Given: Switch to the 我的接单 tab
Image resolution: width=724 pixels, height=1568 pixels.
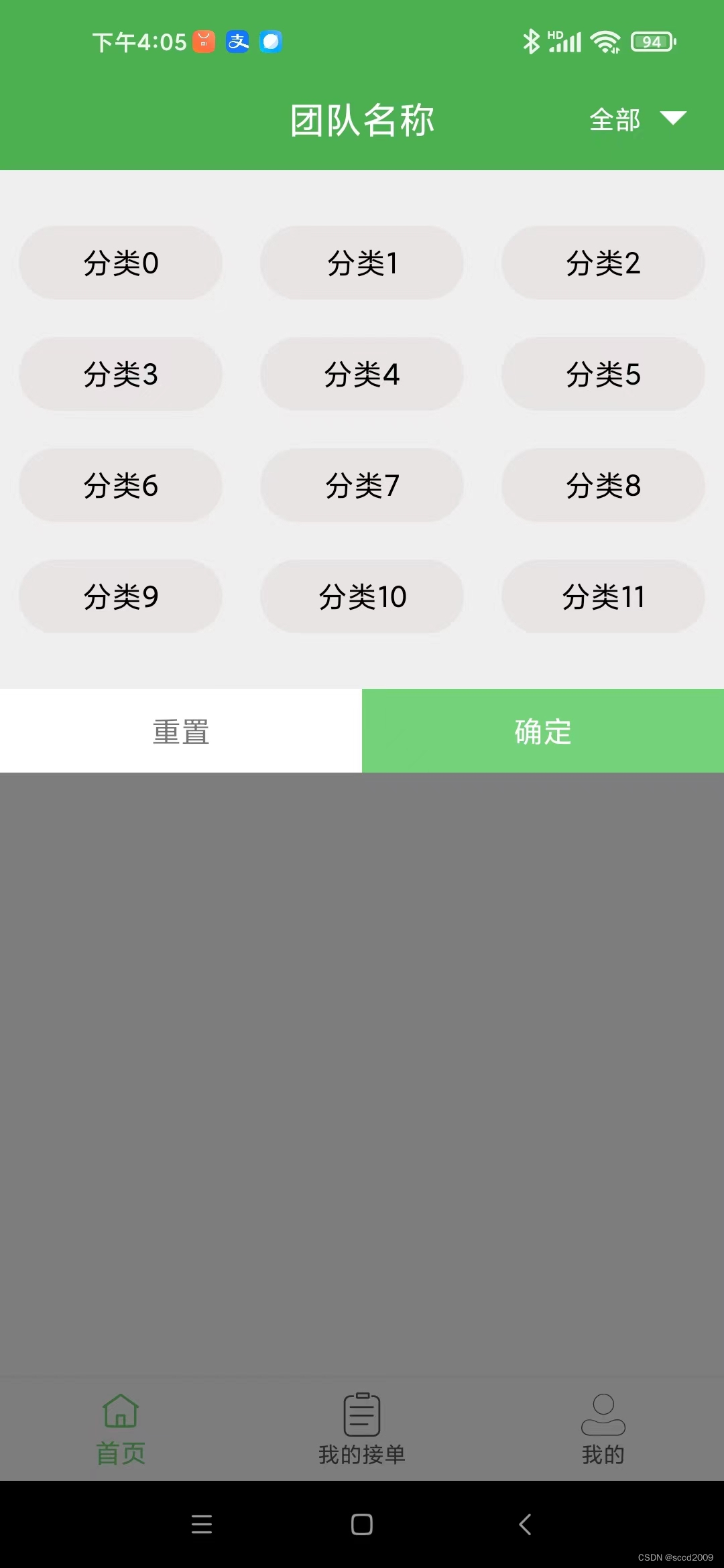Looking at the screenshot, I should [361, 1434].
